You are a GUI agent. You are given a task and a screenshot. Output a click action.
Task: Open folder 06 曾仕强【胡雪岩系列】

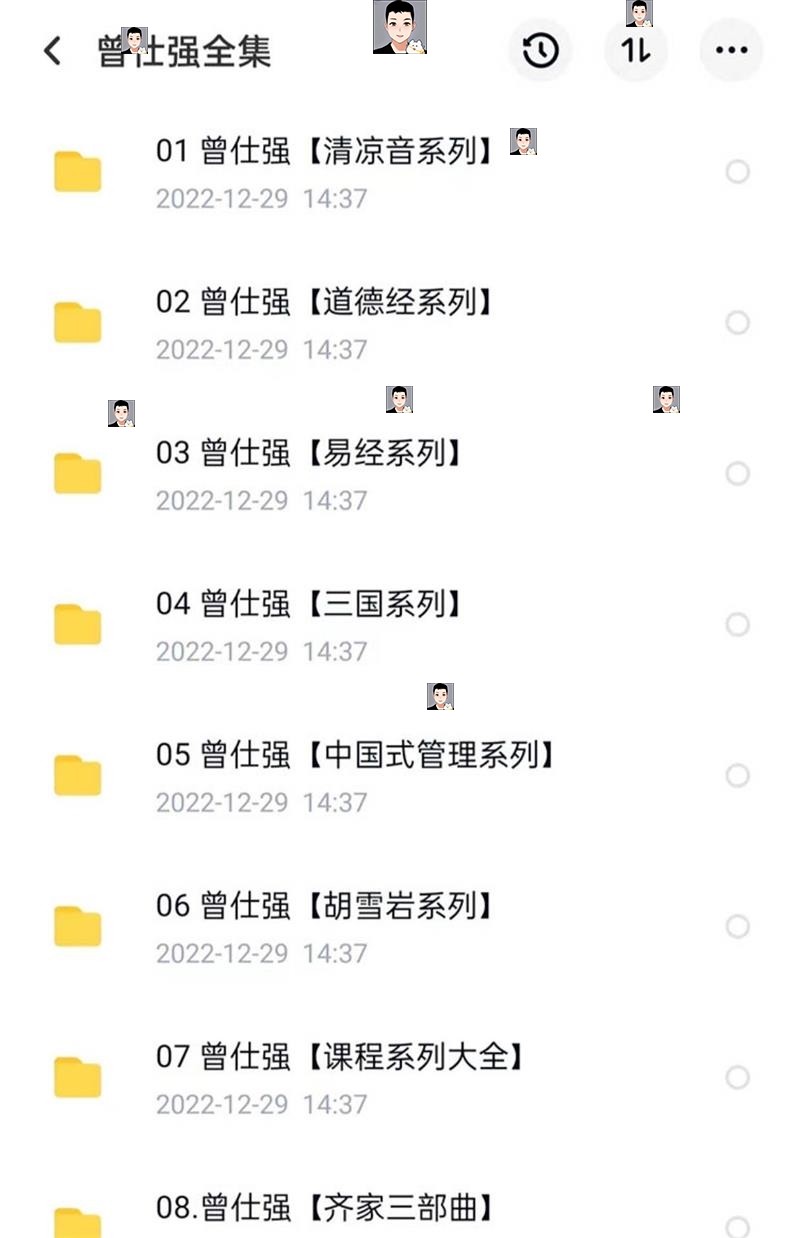(325, 907)
